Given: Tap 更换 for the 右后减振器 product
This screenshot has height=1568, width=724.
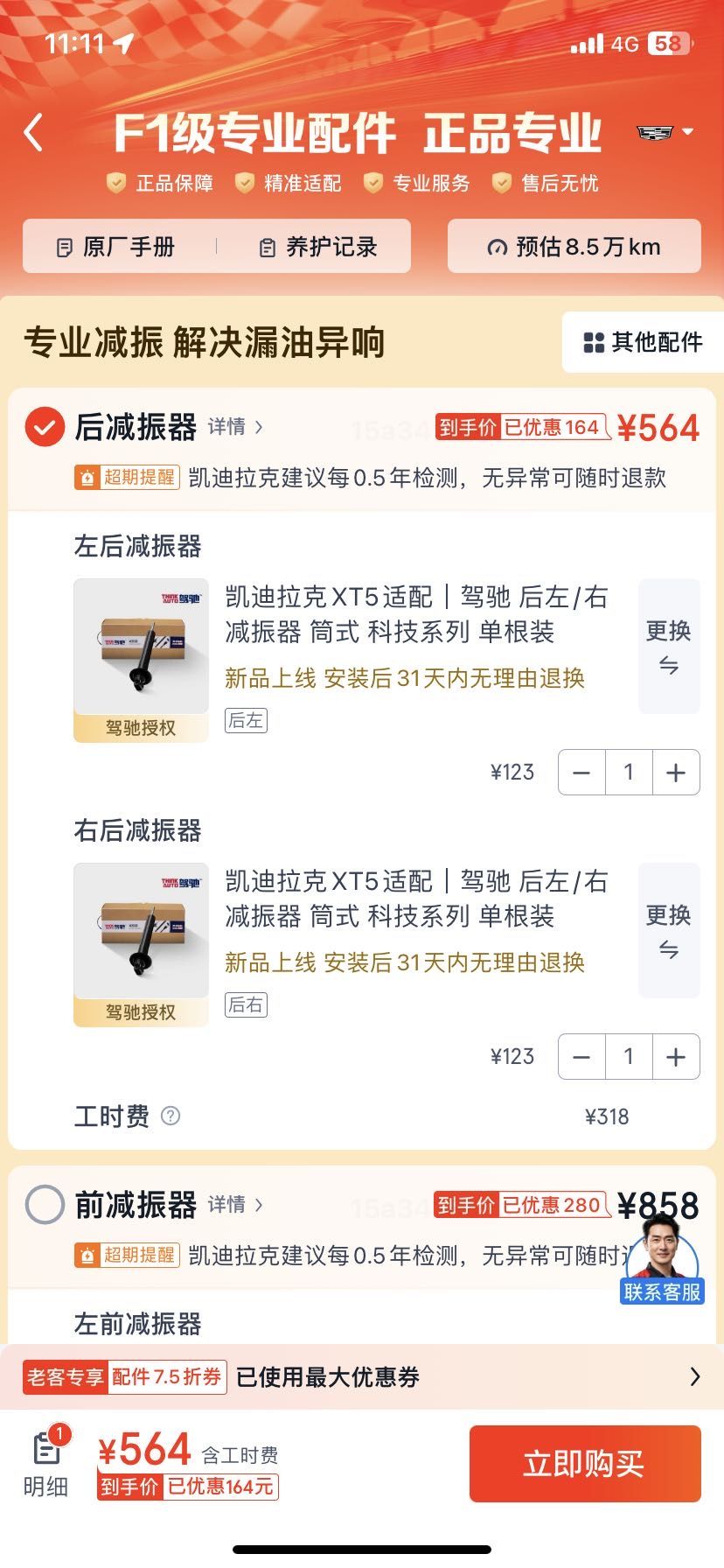Looking at the screenshot, I should click(669, 931).
